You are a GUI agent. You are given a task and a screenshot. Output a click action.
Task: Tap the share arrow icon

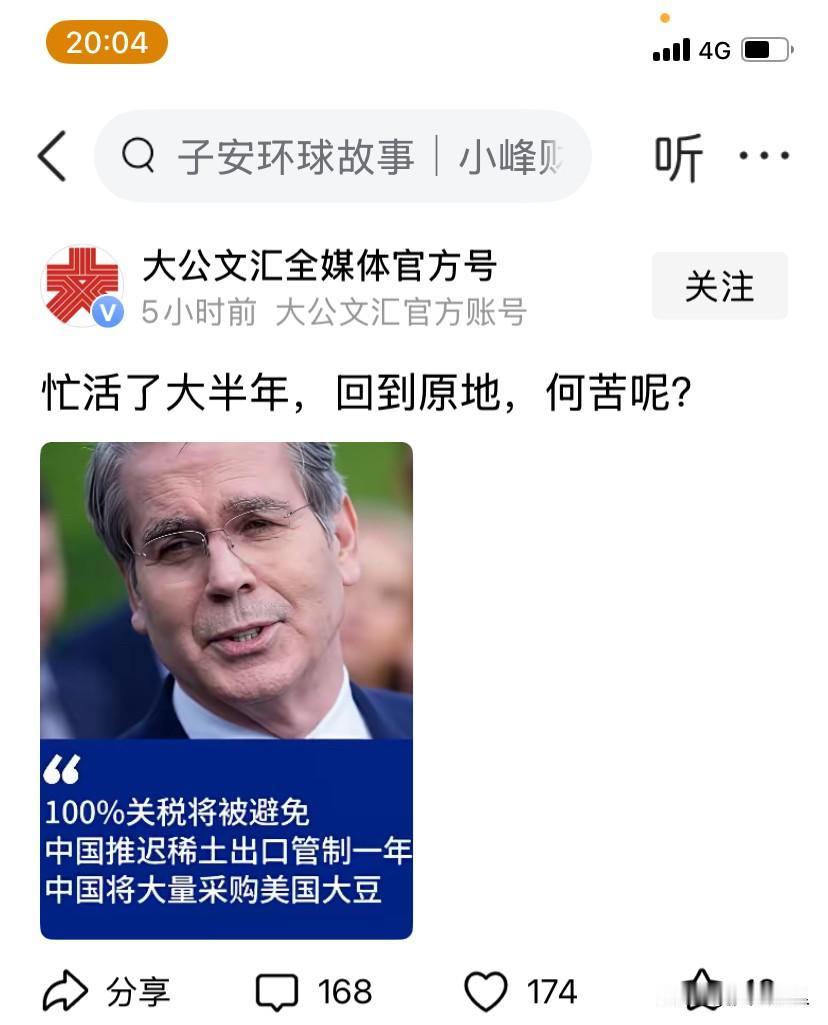tap(68, 991)
